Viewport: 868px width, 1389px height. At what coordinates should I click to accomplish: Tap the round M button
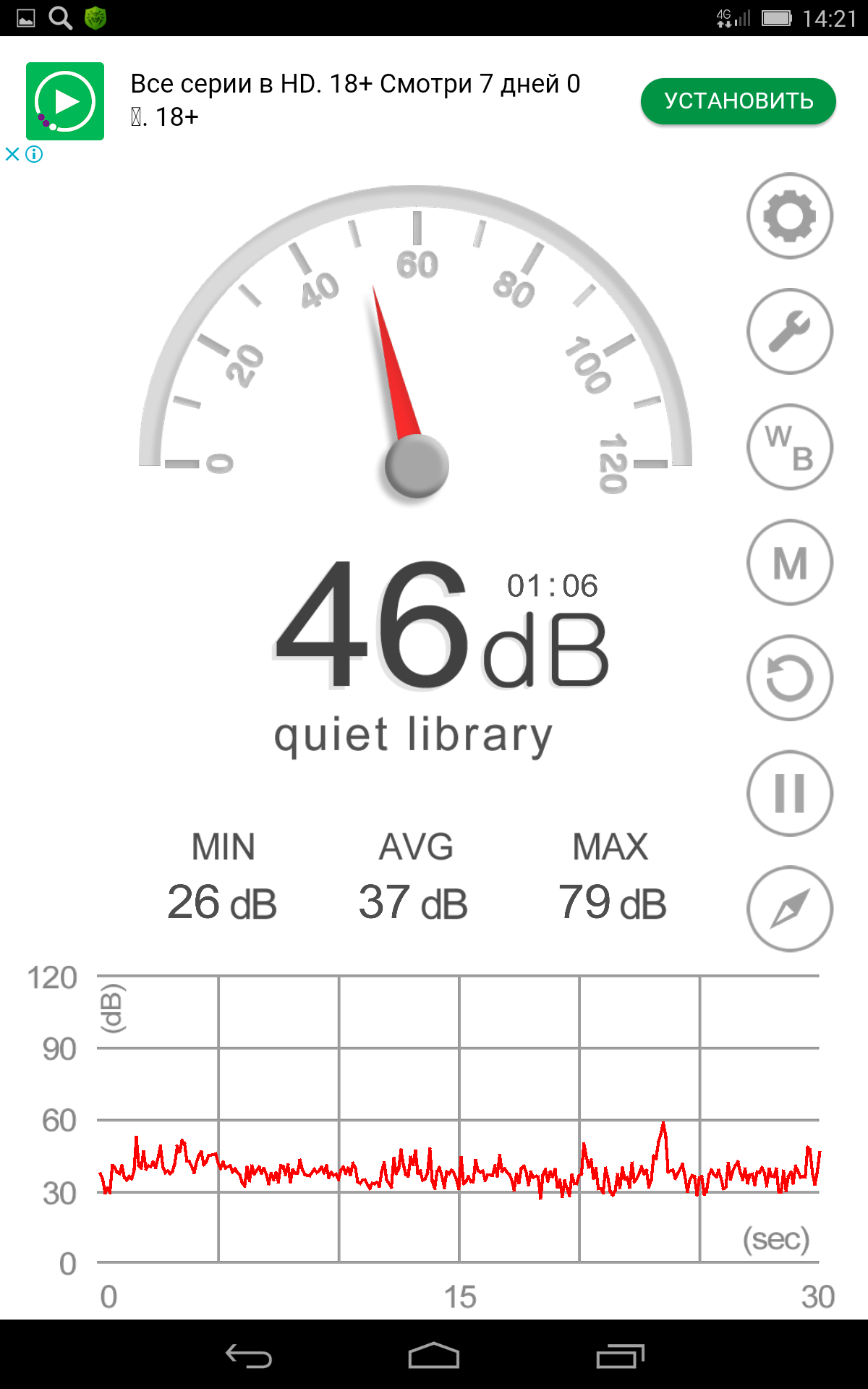(x=789, y=563)
